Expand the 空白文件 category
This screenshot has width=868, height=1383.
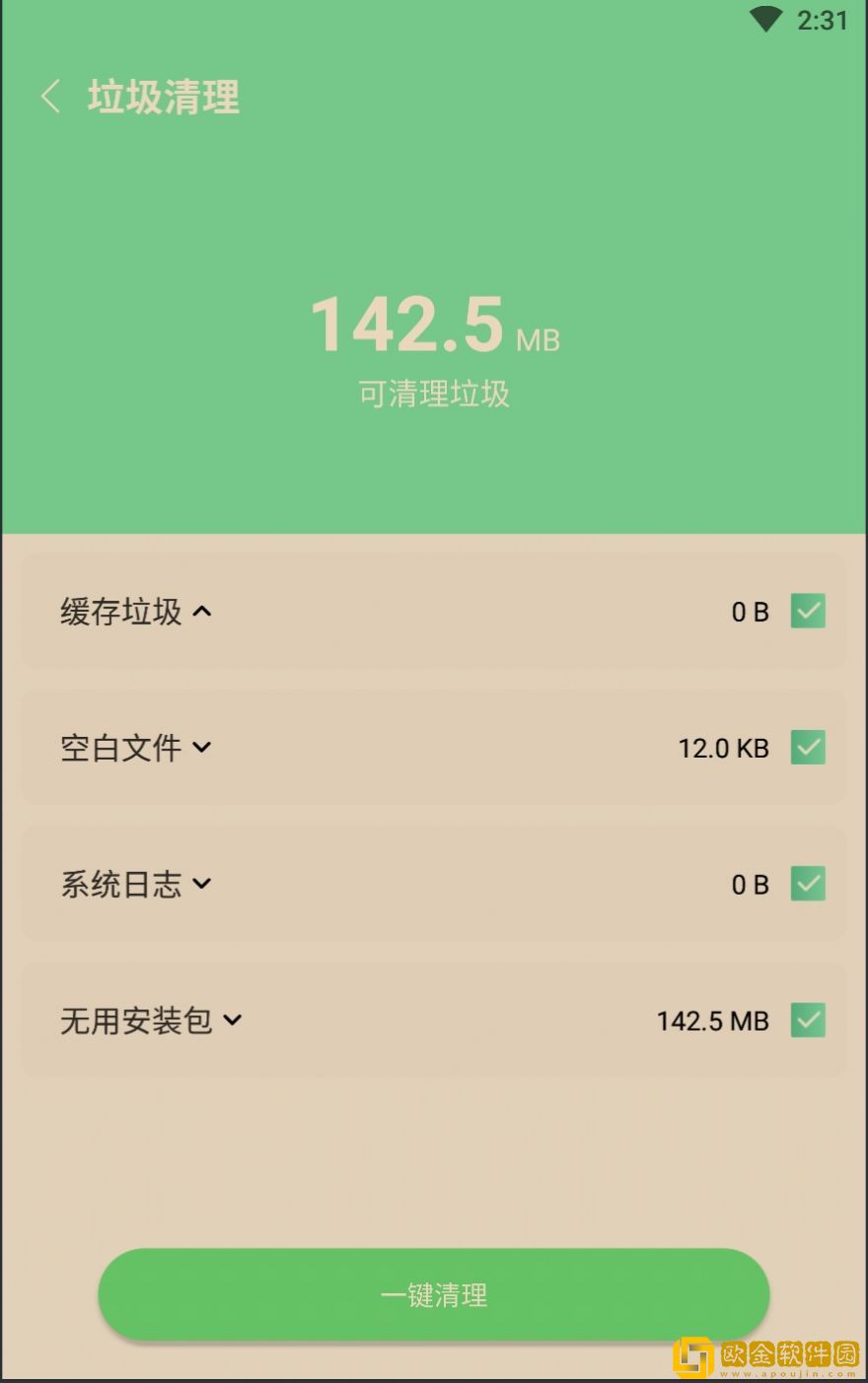[x=202, y=748]
